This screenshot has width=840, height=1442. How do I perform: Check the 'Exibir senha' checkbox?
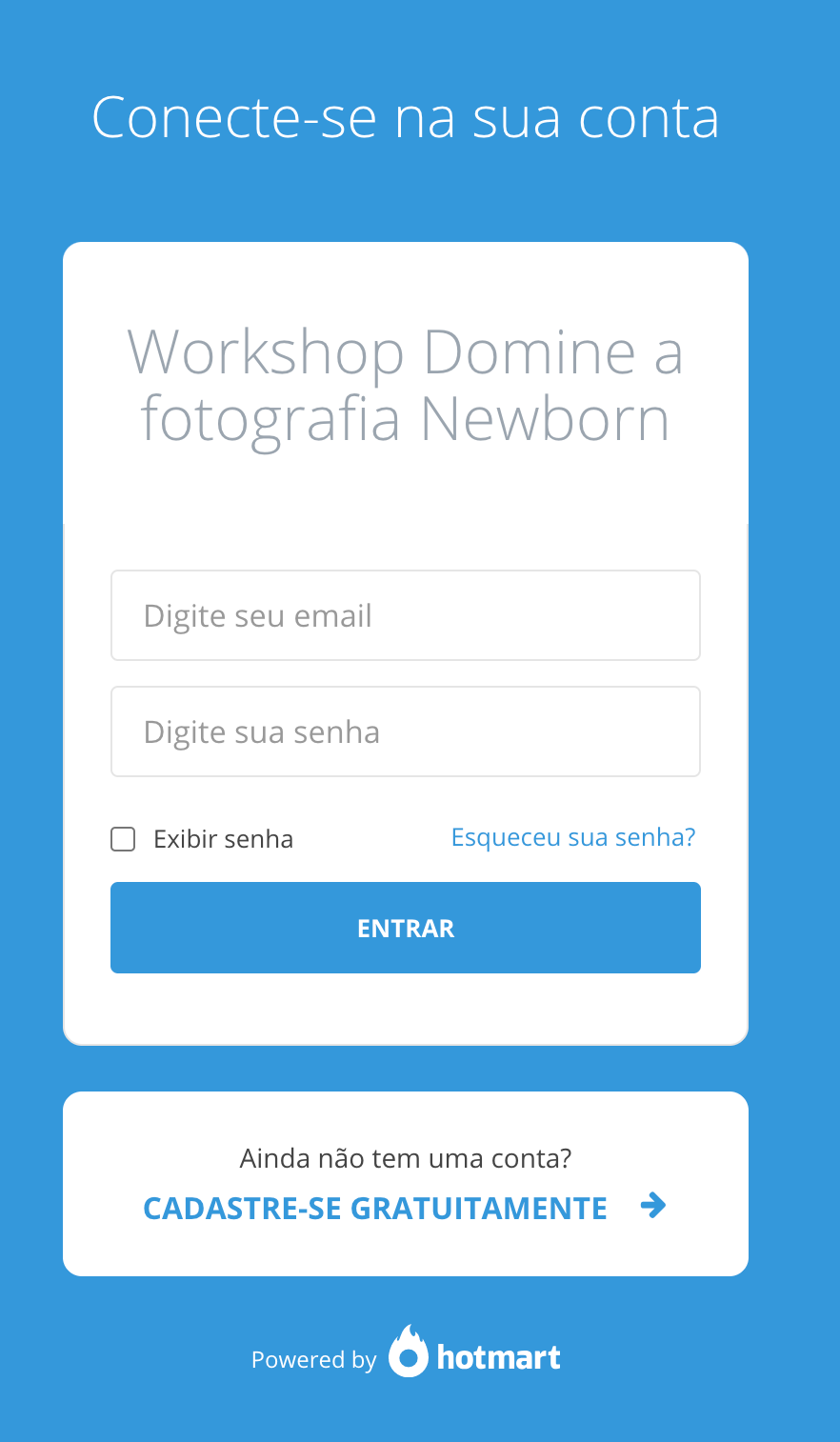pyautogui.click(x=123, y=839)
